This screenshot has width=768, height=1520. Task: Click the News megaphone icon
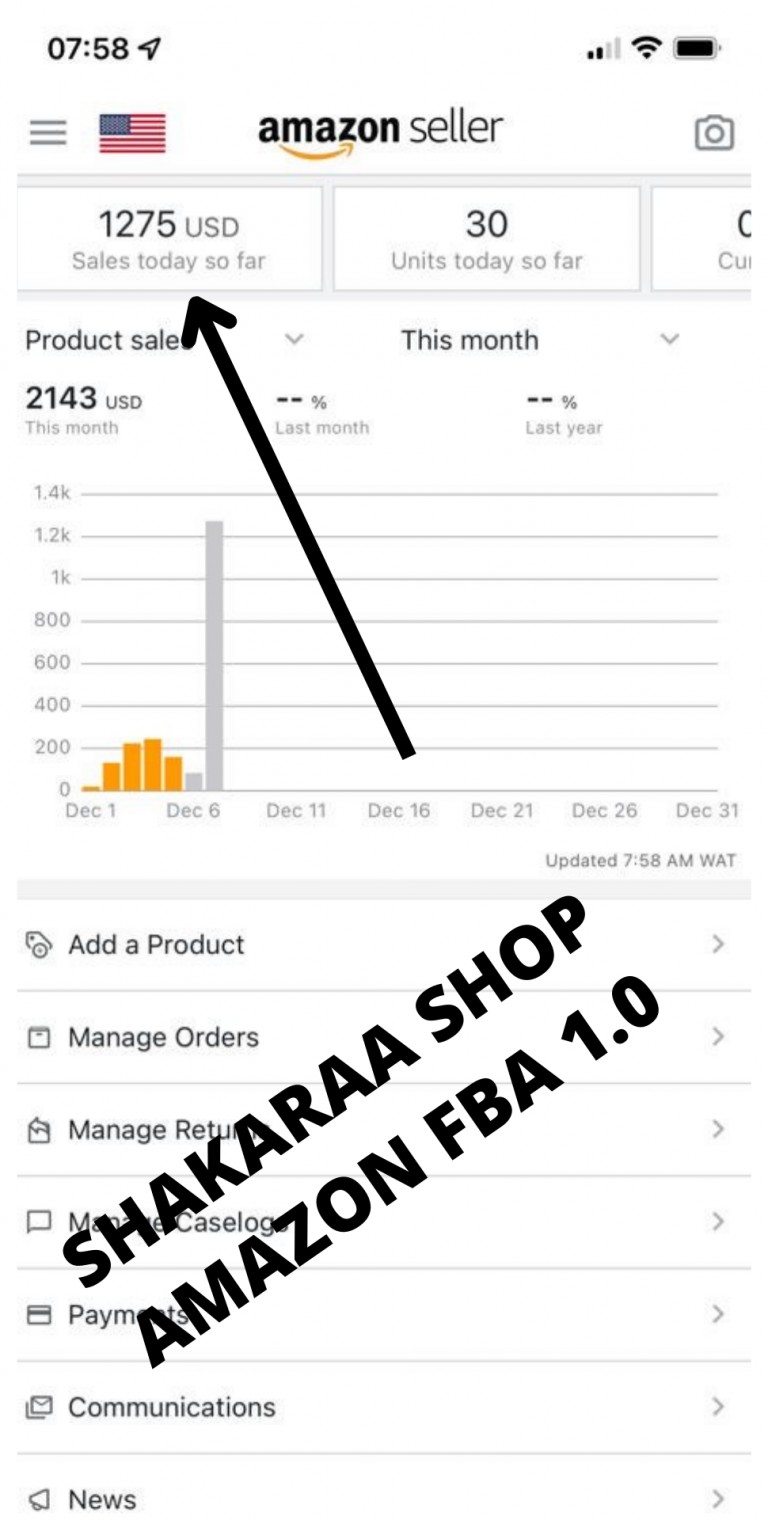point(38,1498)
